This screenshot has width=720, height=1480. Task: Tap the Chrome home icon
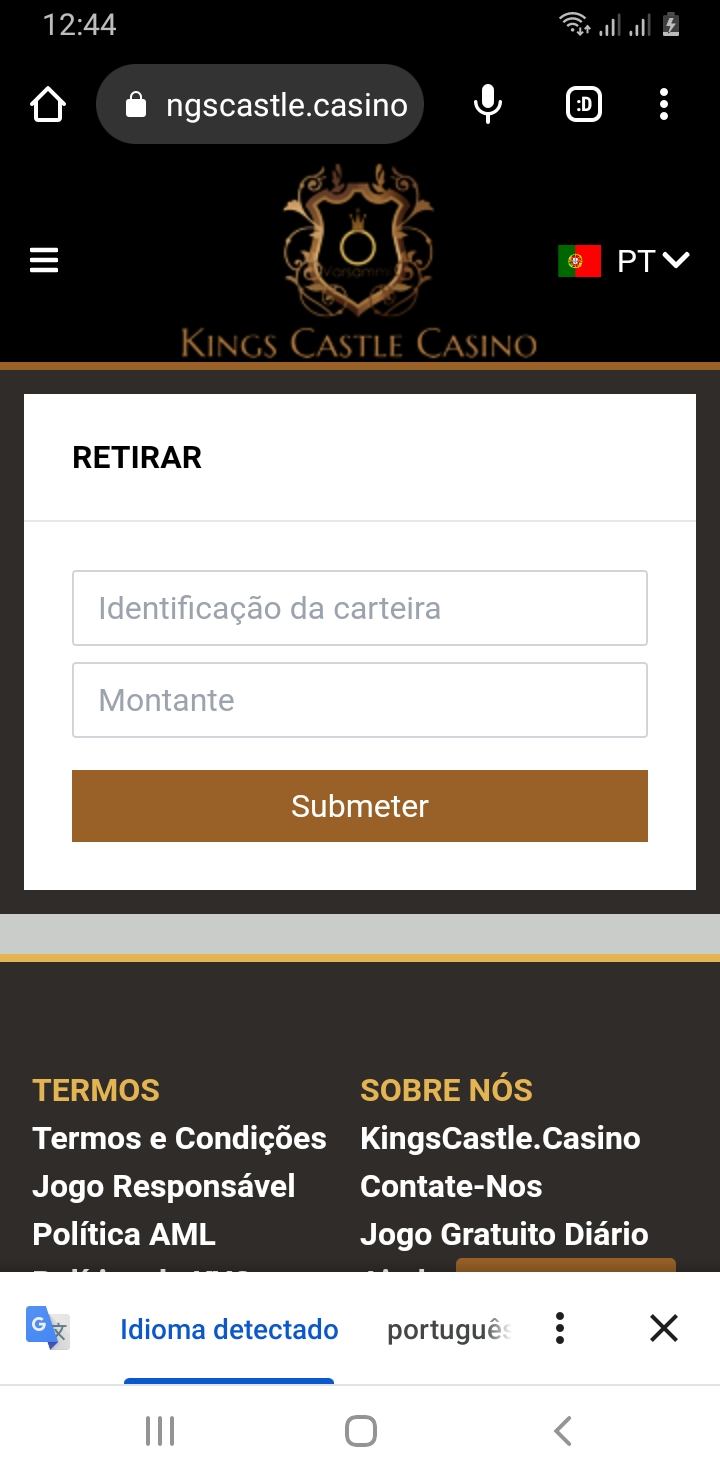click(x=48, y=103)
